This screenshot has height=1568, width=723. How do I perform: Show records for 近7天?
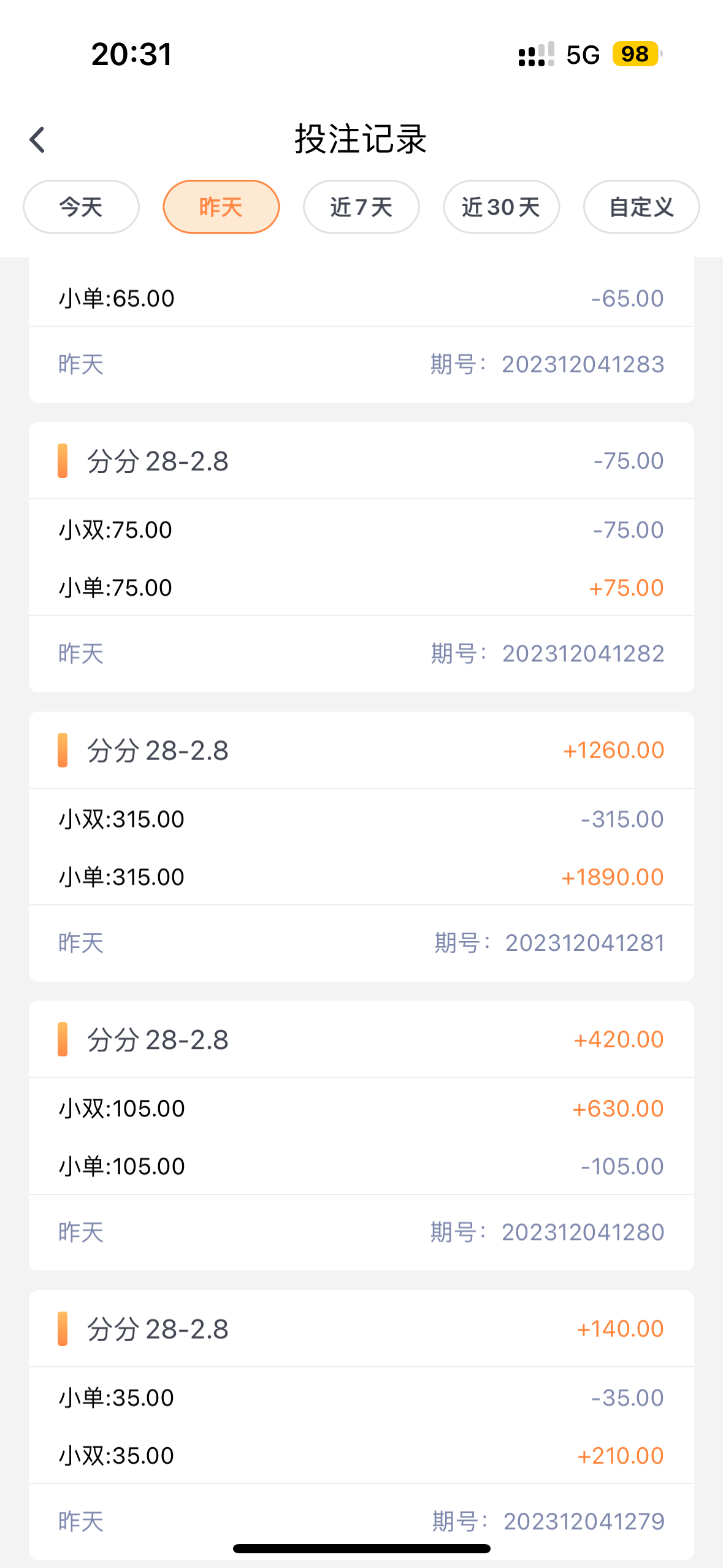361,207
